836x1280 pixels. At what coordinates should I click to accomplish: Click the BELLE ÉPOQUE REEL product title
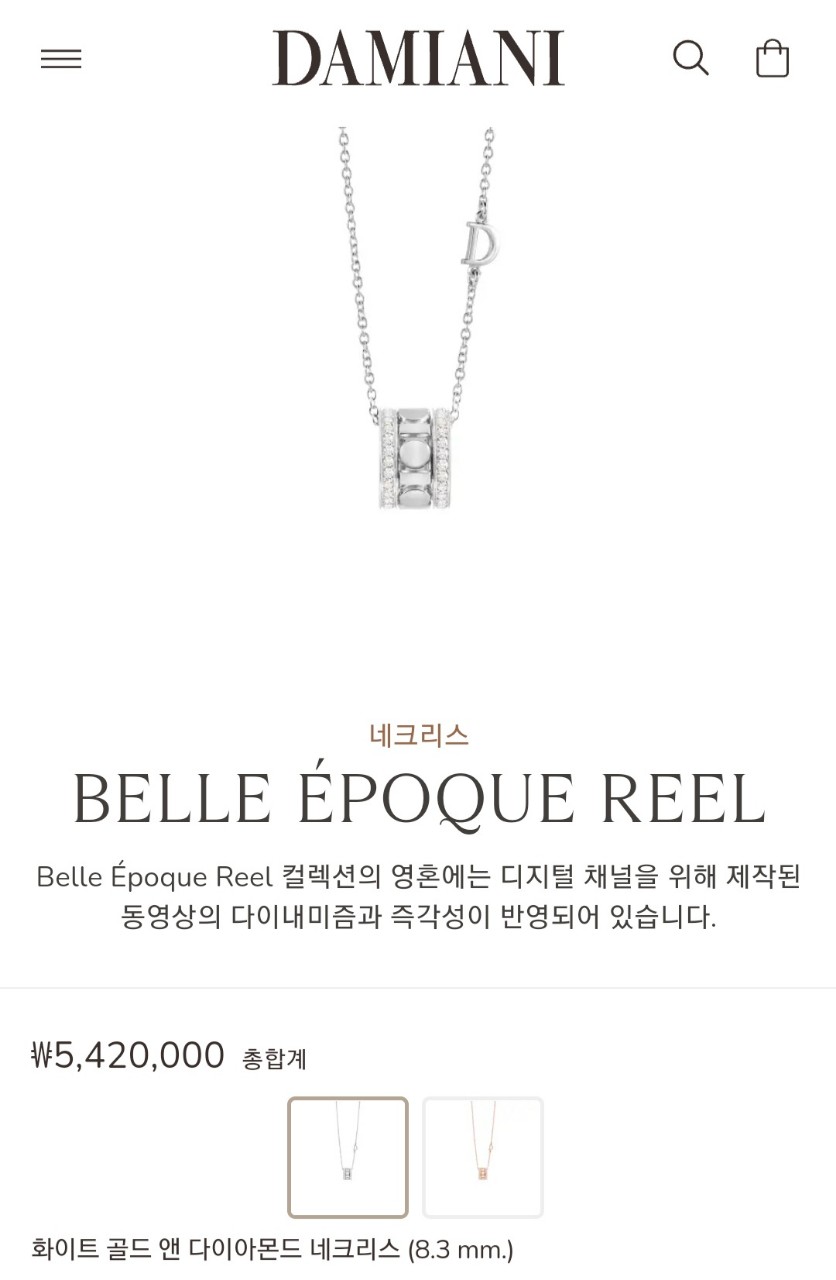pyautogui.click(x=417, y=797)
